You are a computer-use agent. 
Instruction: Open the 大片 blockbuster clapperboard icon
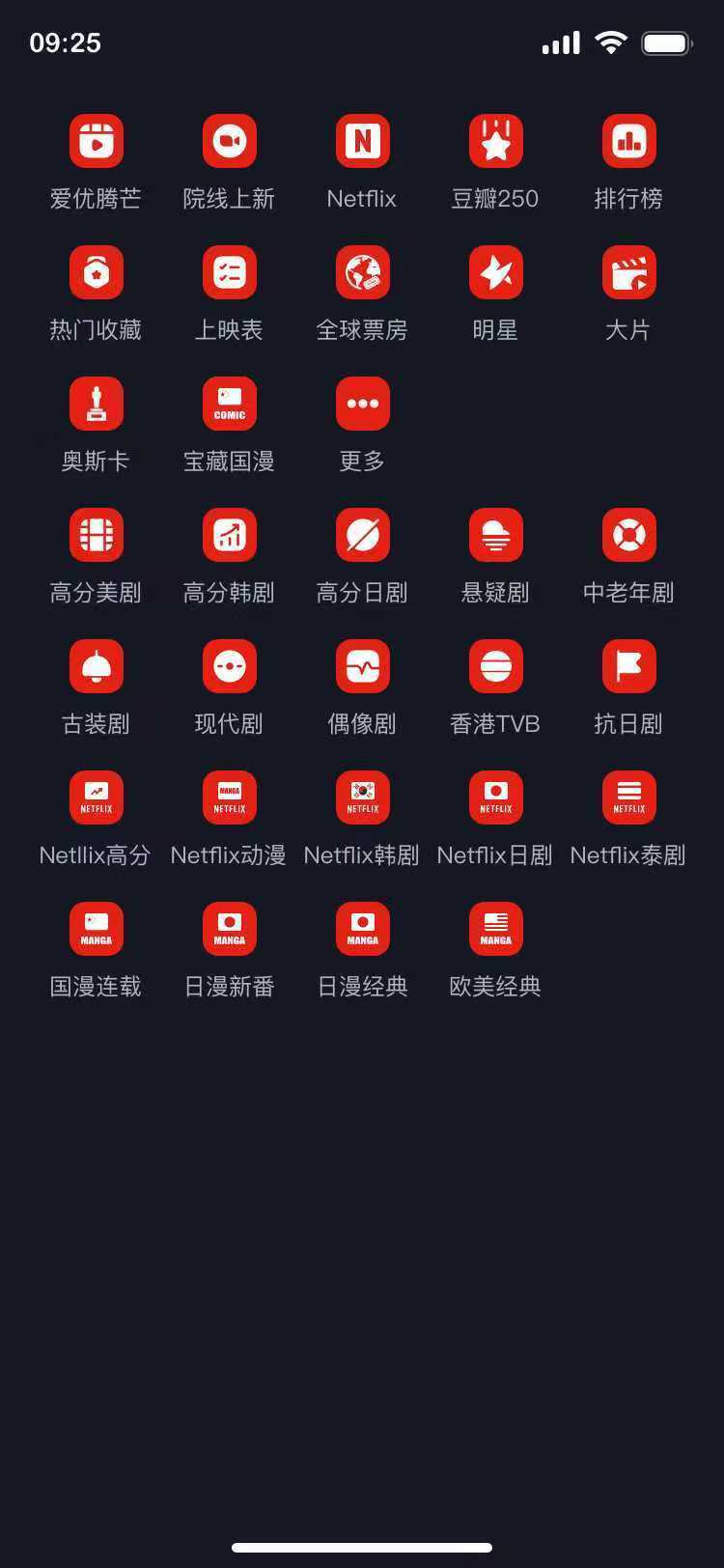click(628, 272)
